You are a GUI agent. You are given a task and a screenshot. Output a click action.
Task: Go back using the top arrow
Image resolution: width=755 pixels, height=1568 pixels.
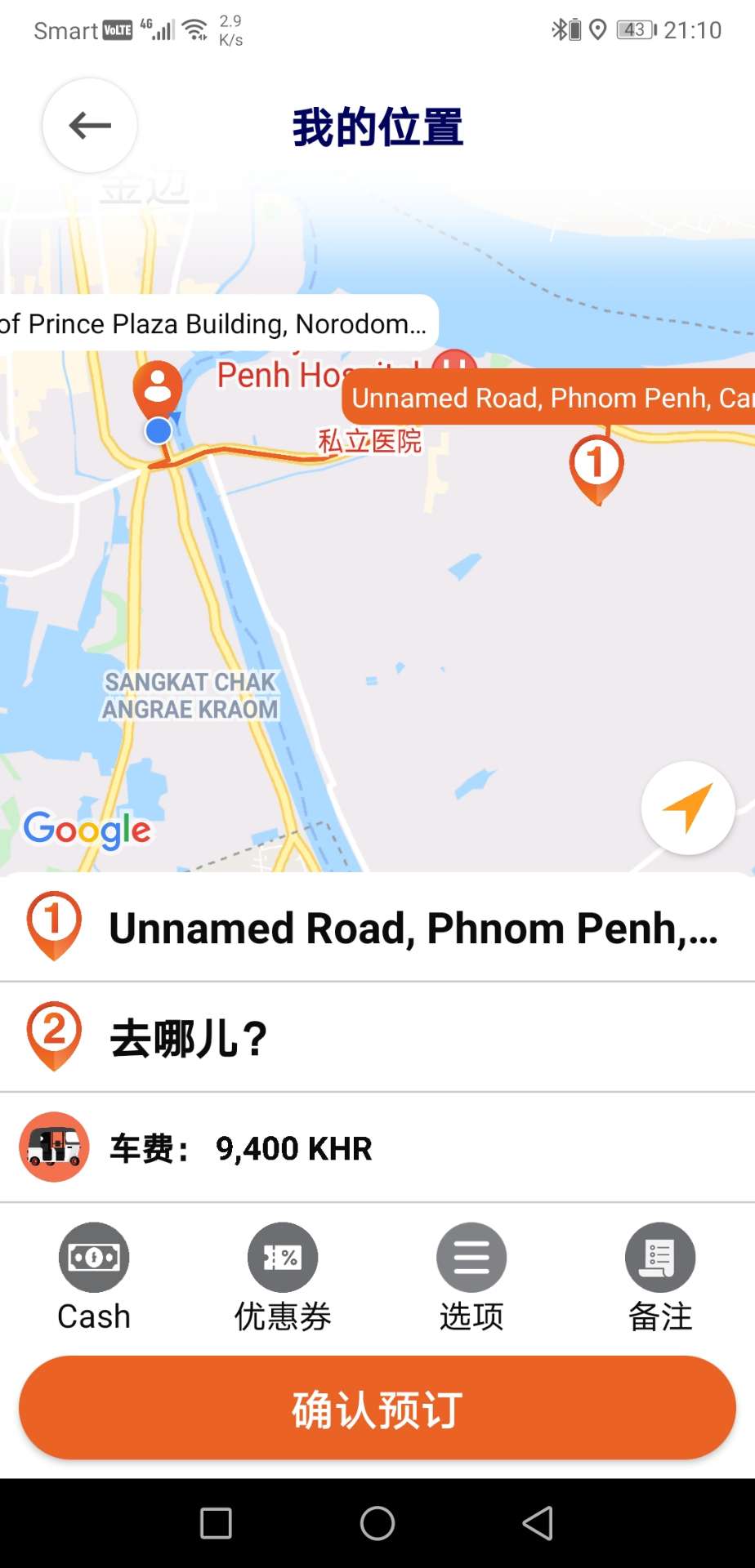90,126
